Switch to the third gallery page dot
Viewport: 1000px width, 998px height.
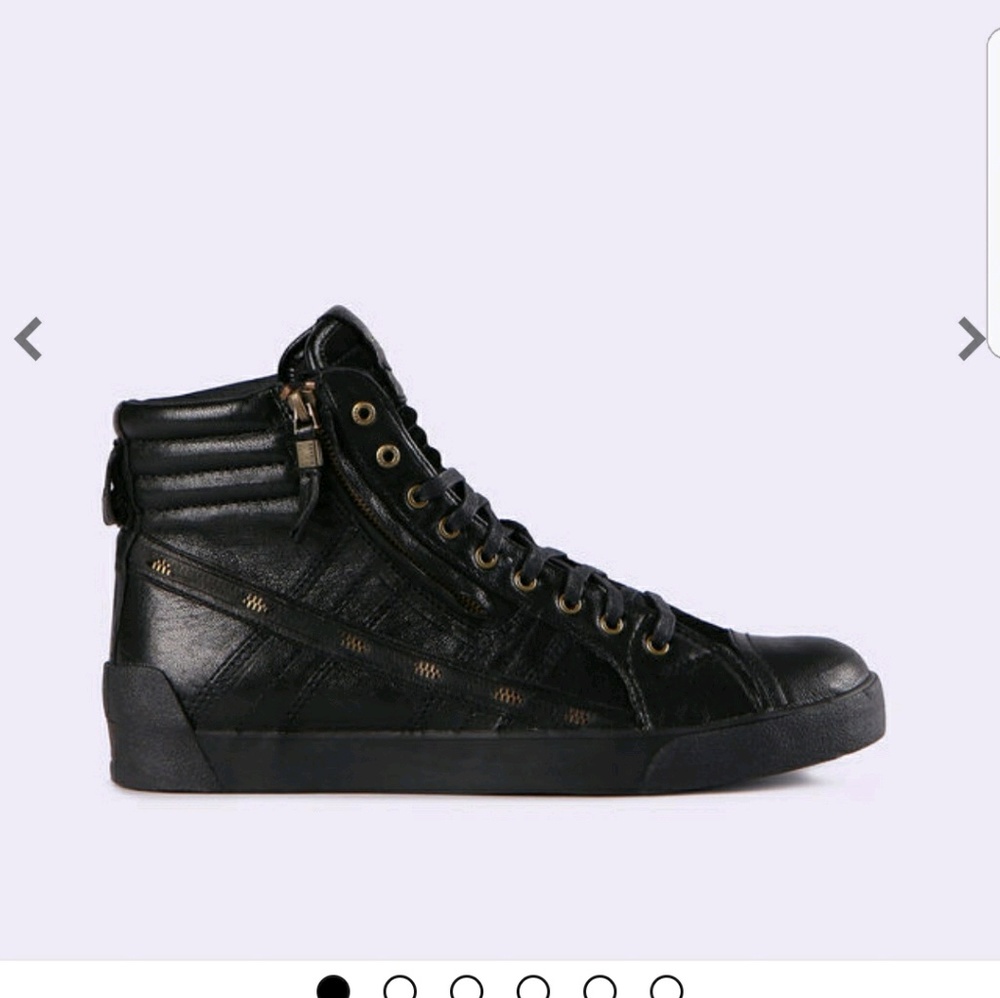pos(467,990)
